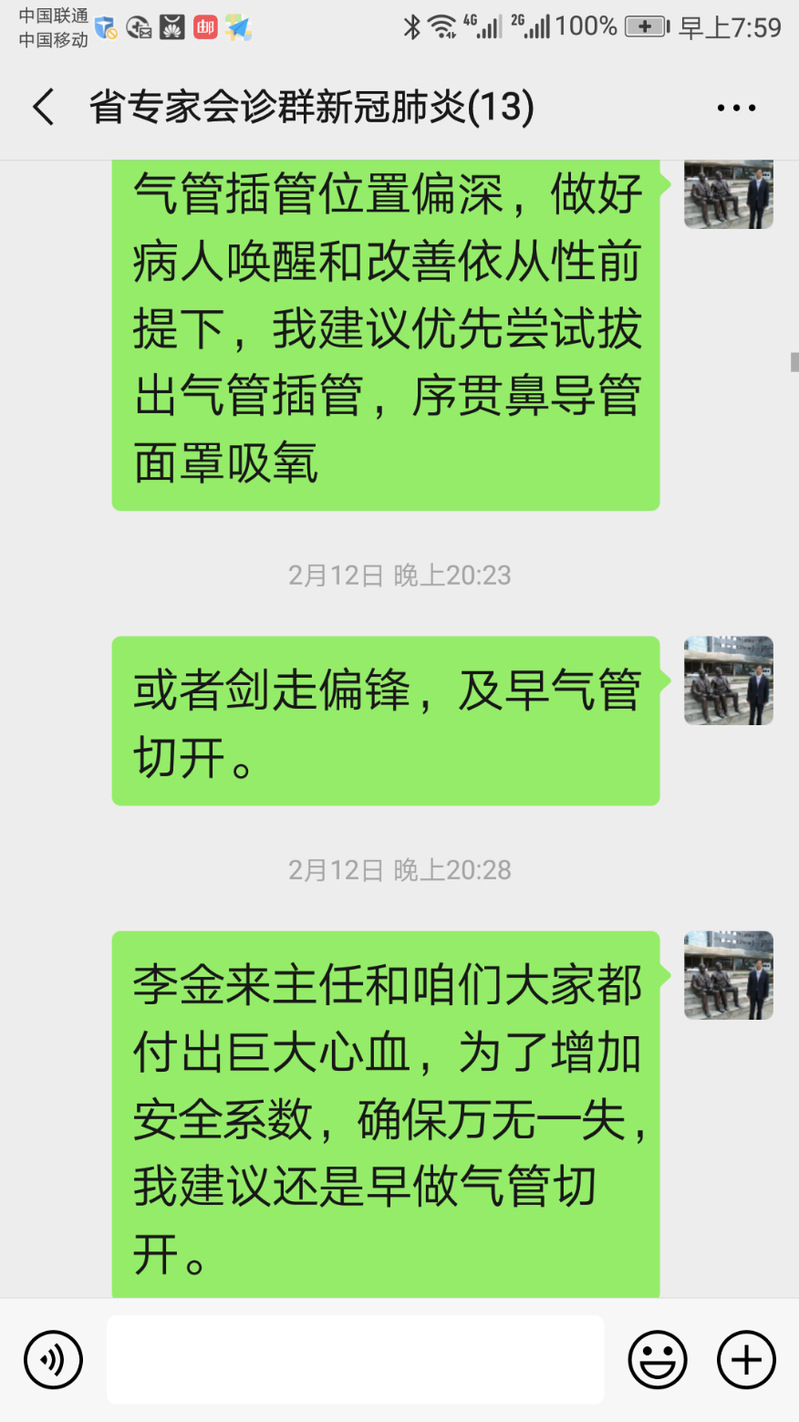799x1422 pixels.
Task: Open sender avatar beside 或者剑走偏锋 message
Action: [728, 680]
